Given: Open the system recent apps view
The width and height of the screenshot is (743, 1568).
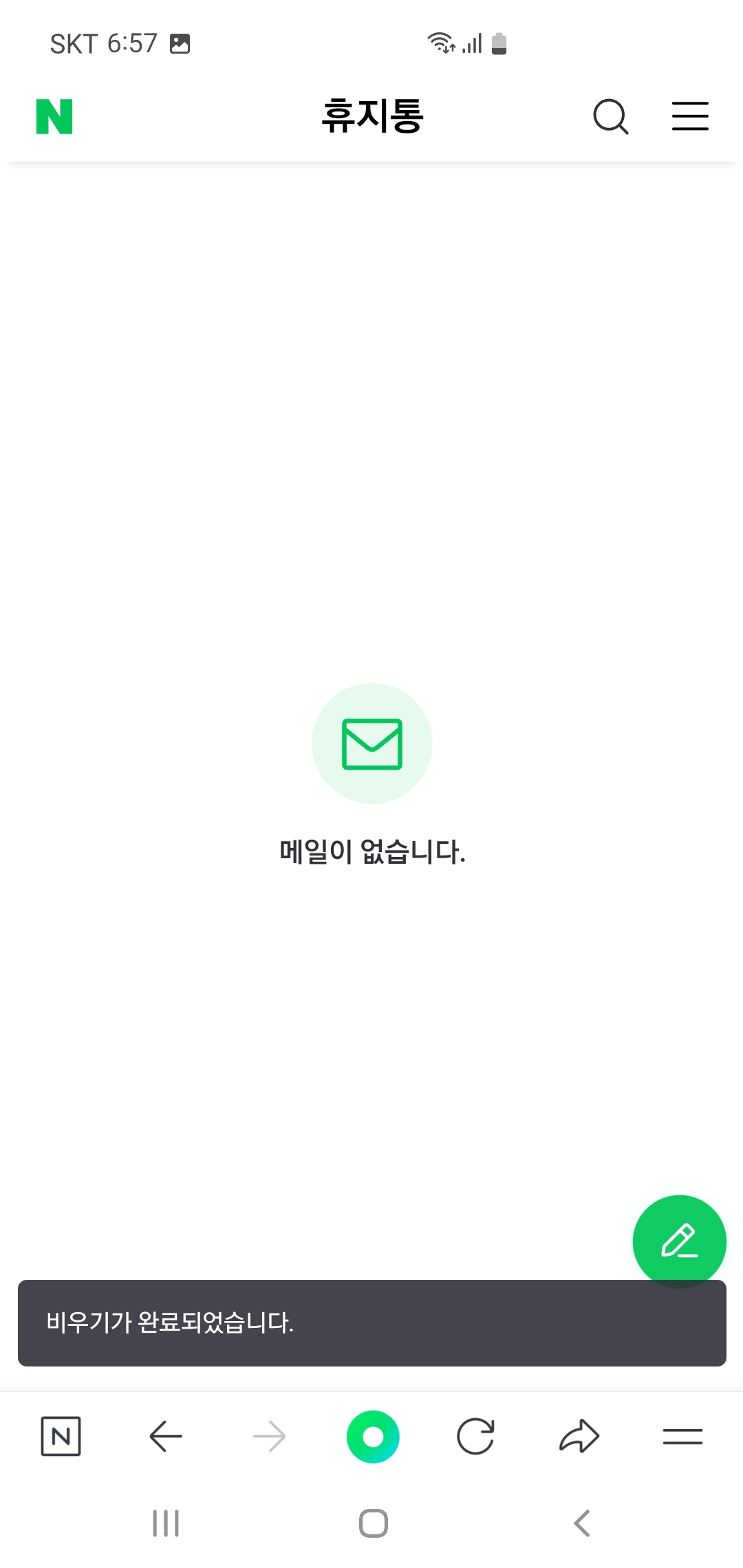Looking at the screenshot, I should (x=166, y=1523).
